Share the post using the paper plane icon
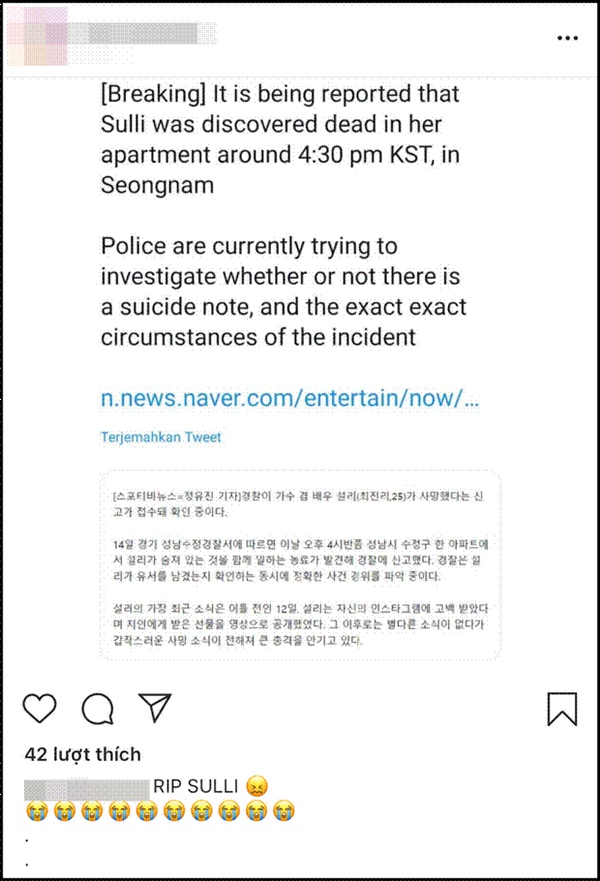This screenshot has height=881, width=600. [x=154, y=708]
